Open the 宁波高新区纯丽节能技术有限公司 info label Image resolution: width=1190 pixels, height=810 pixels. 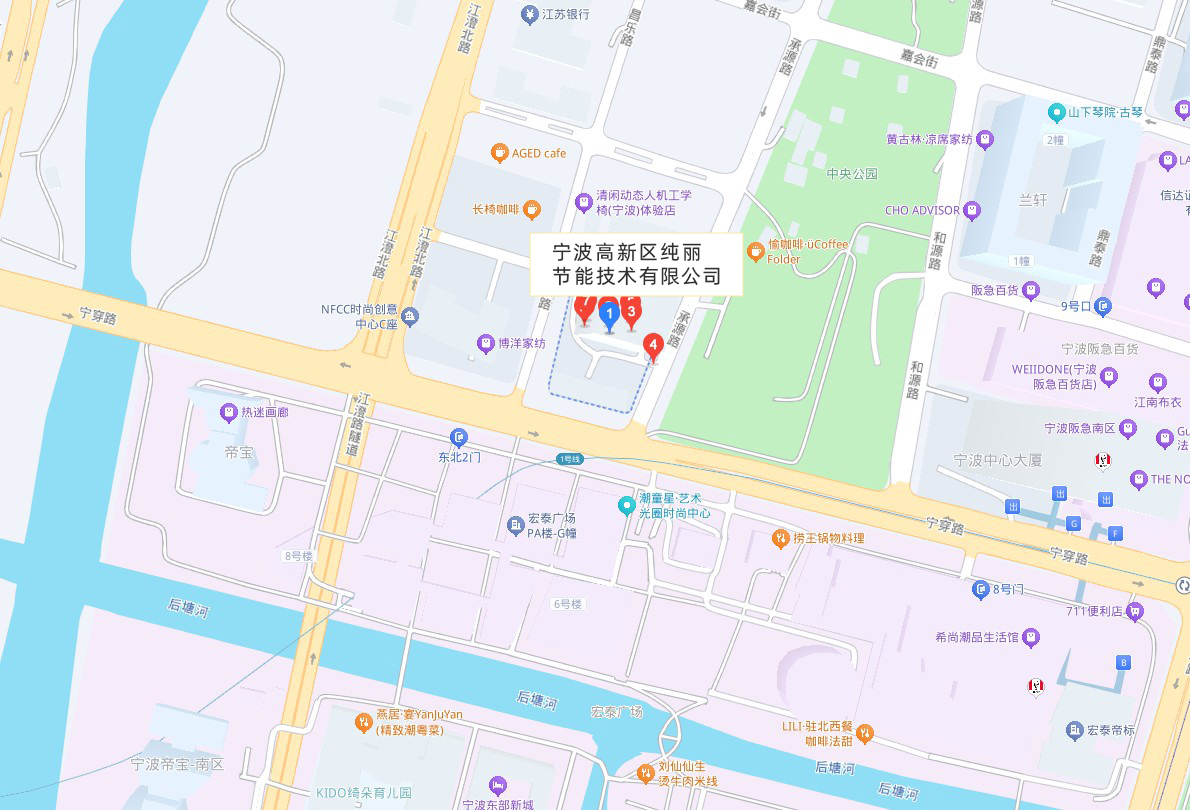pyautogui.click(x=636, y=264)
